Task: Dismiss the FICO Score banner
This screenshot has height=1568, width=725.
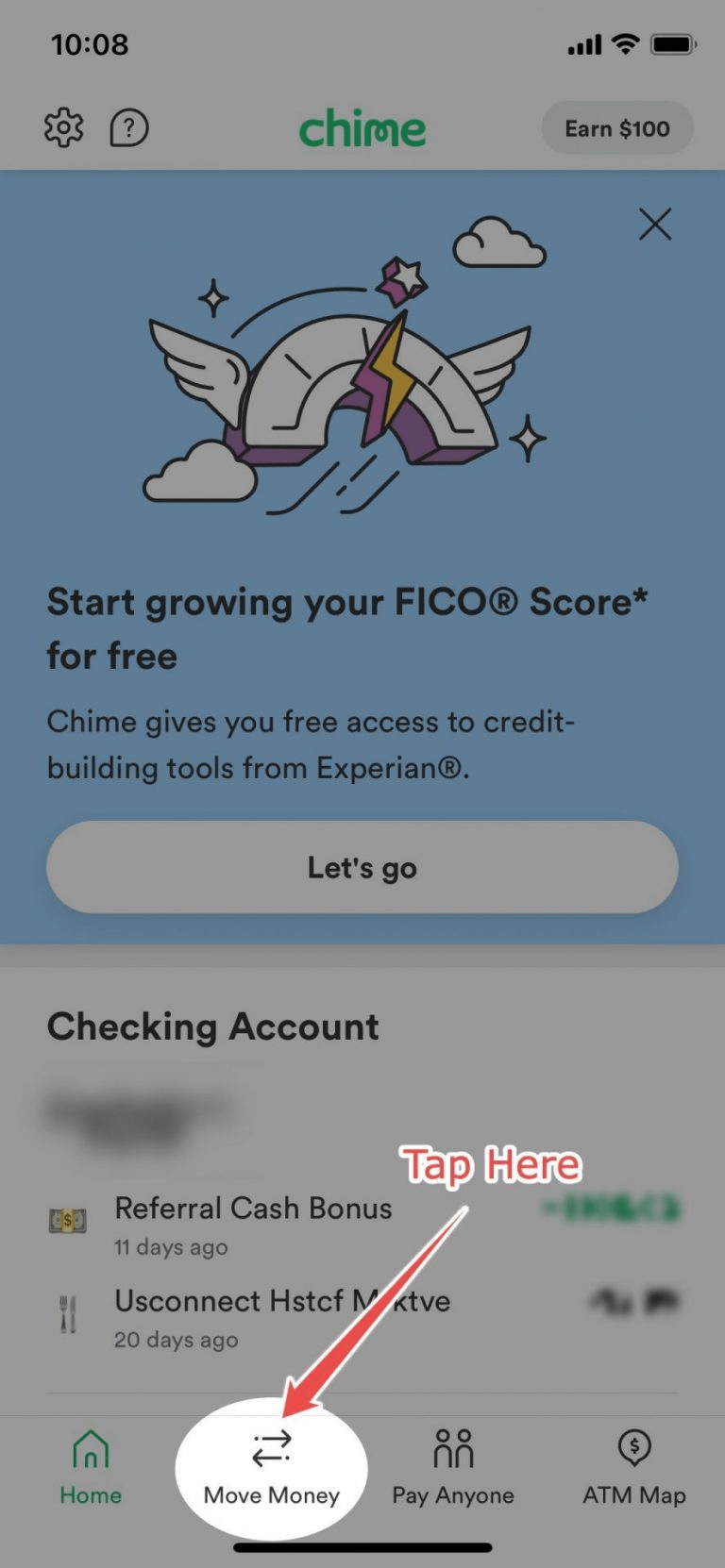Action: (654, 225)
